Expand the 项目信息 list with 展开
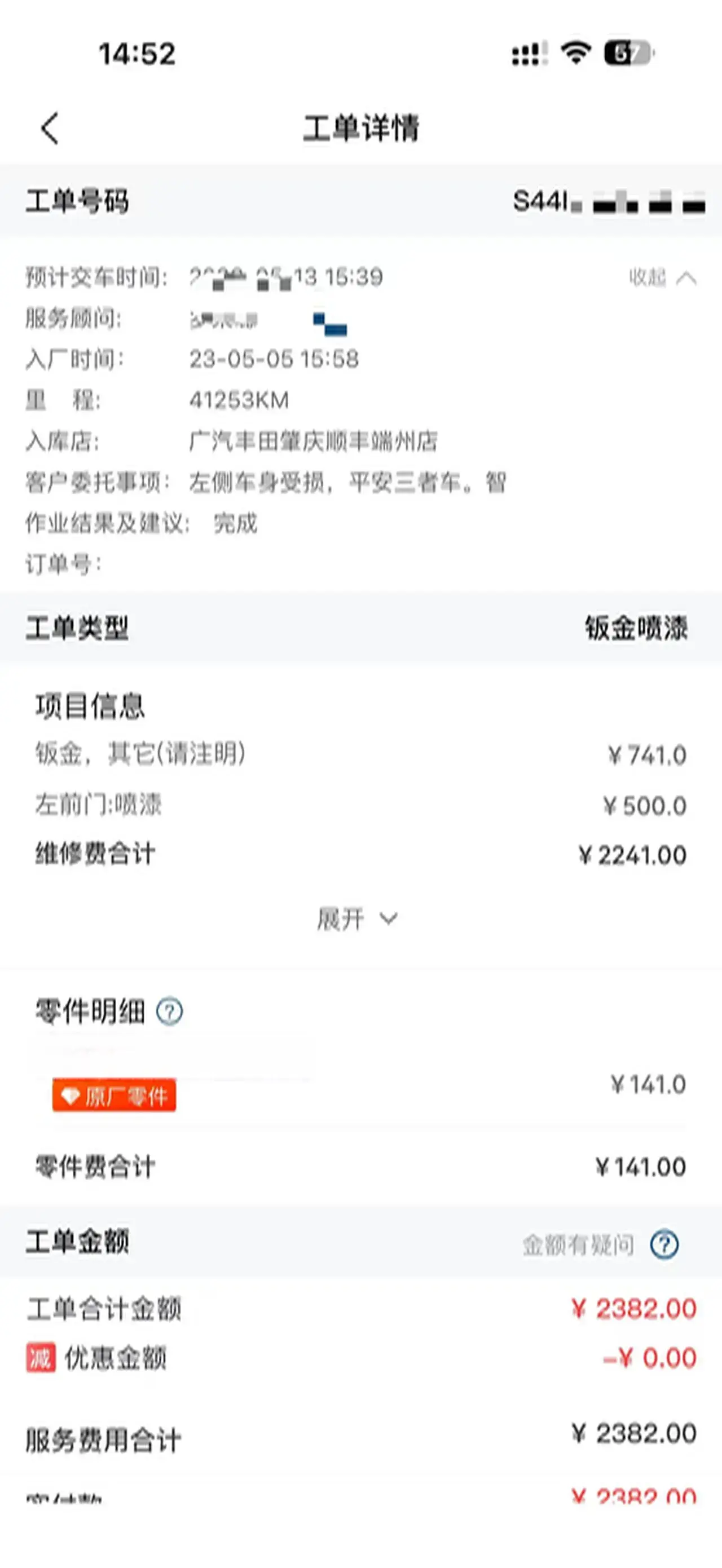Viewport: 722px width, 1568px height. 356,918
